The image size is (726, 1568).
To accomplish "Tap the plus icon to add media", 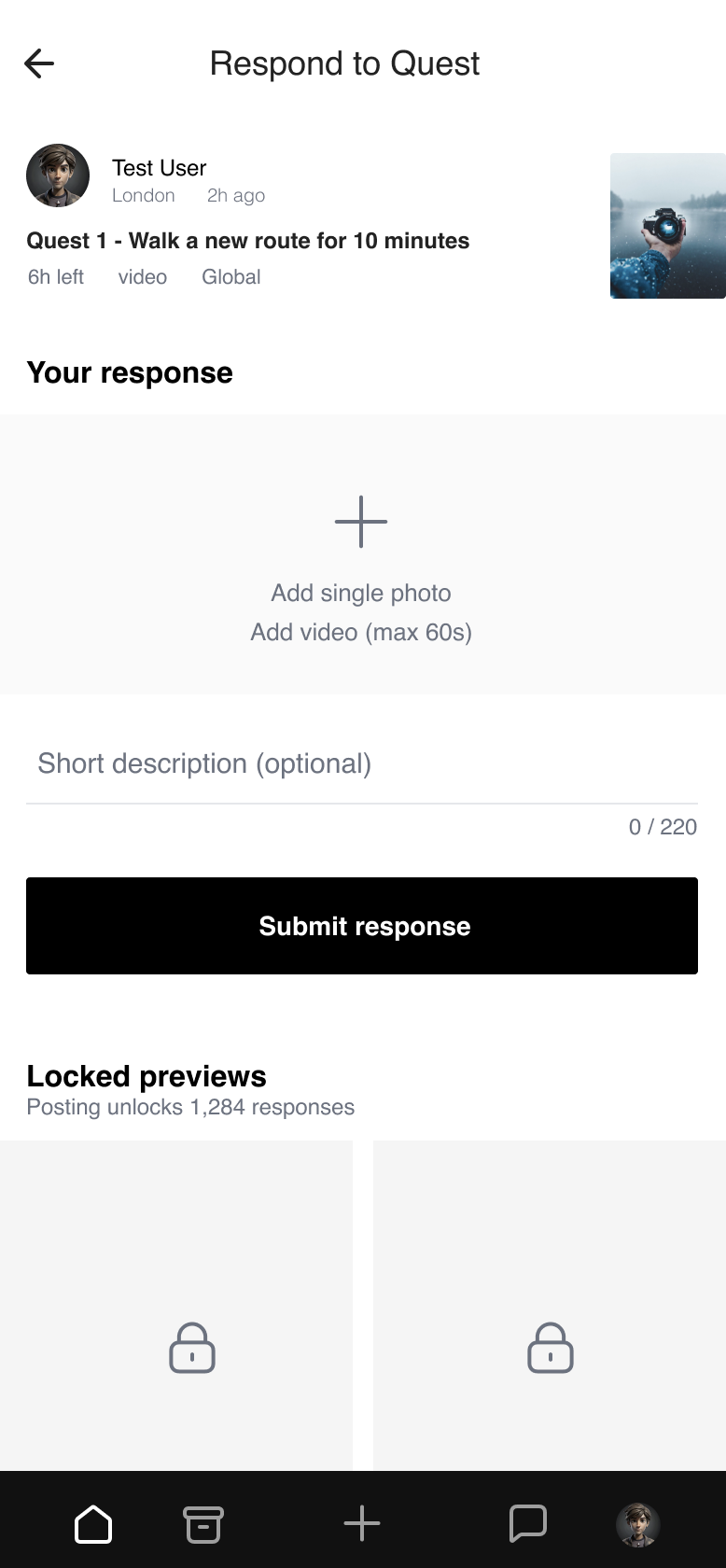I will pos(361,522).
